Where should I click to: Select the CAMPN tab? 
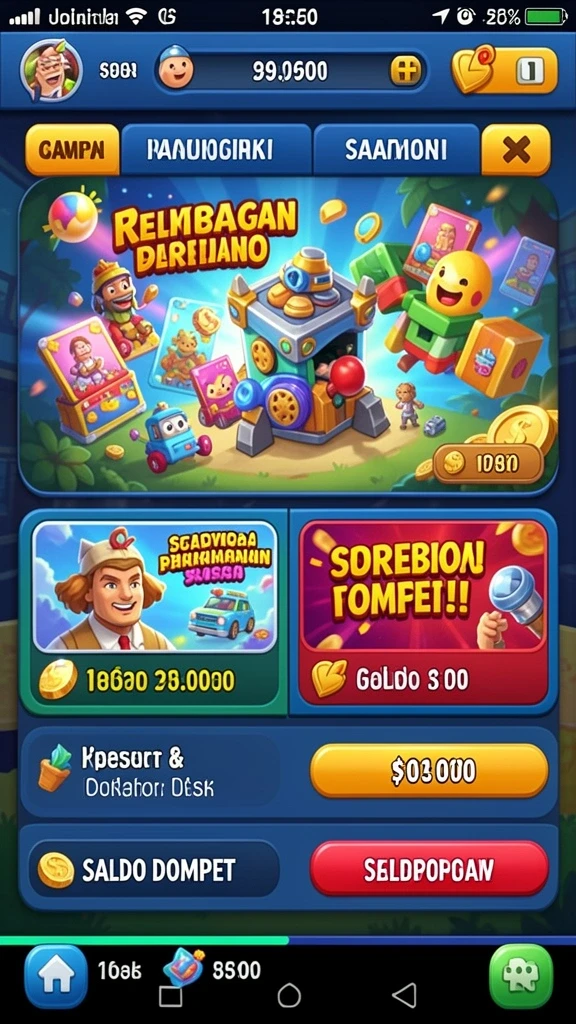pyautogui.click(x=72, y=150)
